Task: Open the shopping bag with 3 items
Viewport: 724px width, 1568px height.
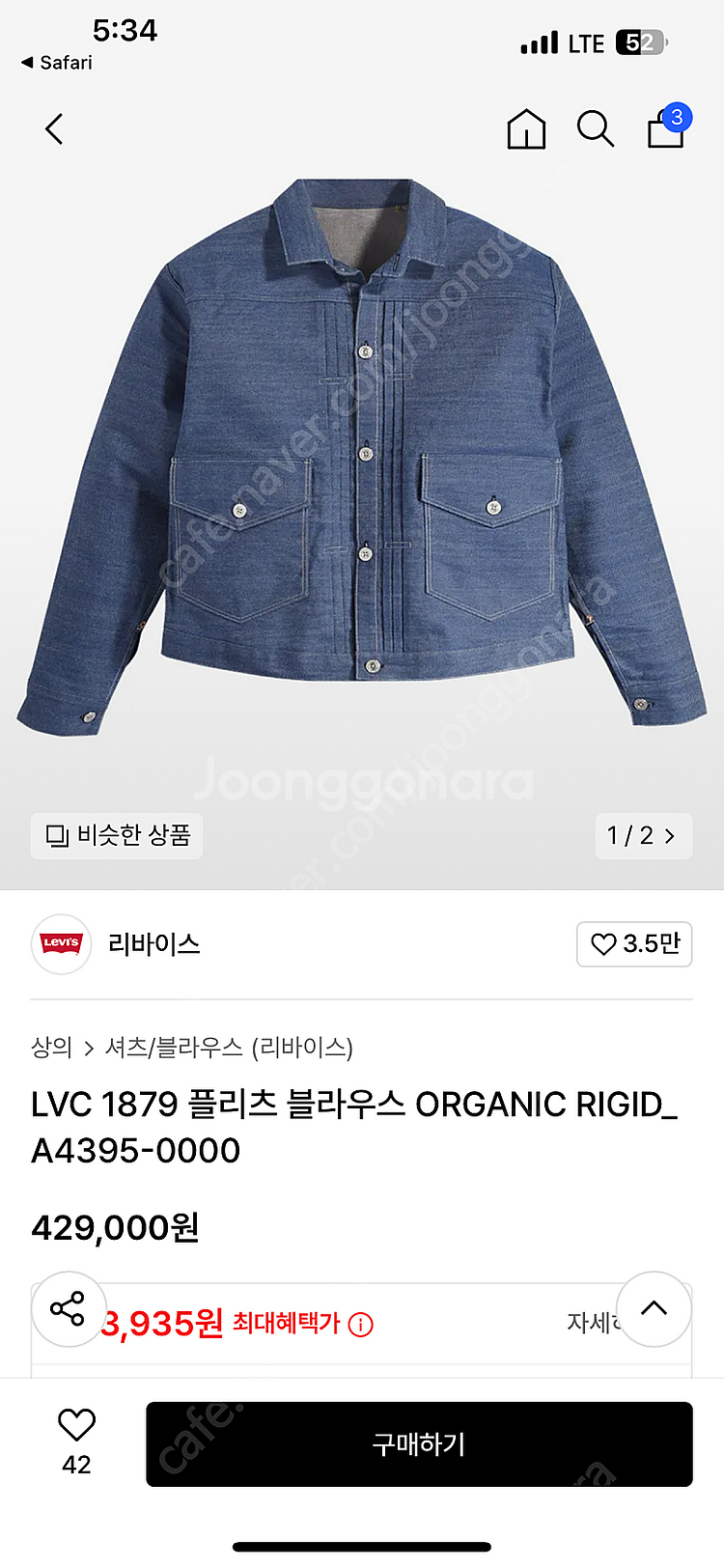Action: pyautogui.click(x=665, y=128)
